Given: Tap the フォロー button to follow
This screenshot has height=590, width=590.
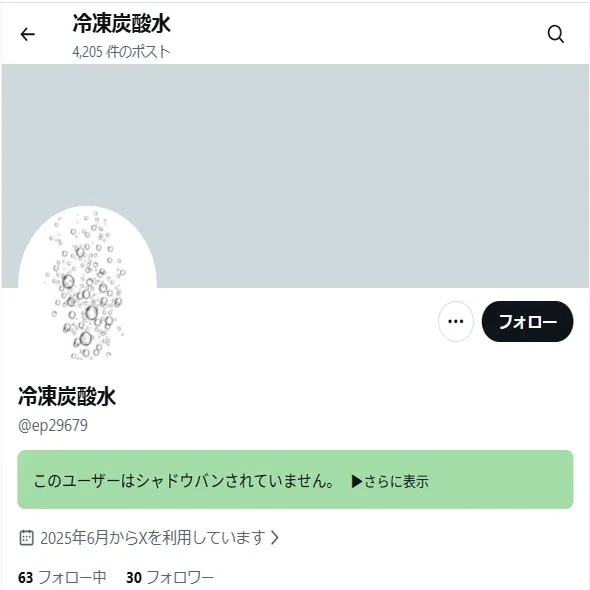Looking at the screenshot, I should (x=527, y=321).
